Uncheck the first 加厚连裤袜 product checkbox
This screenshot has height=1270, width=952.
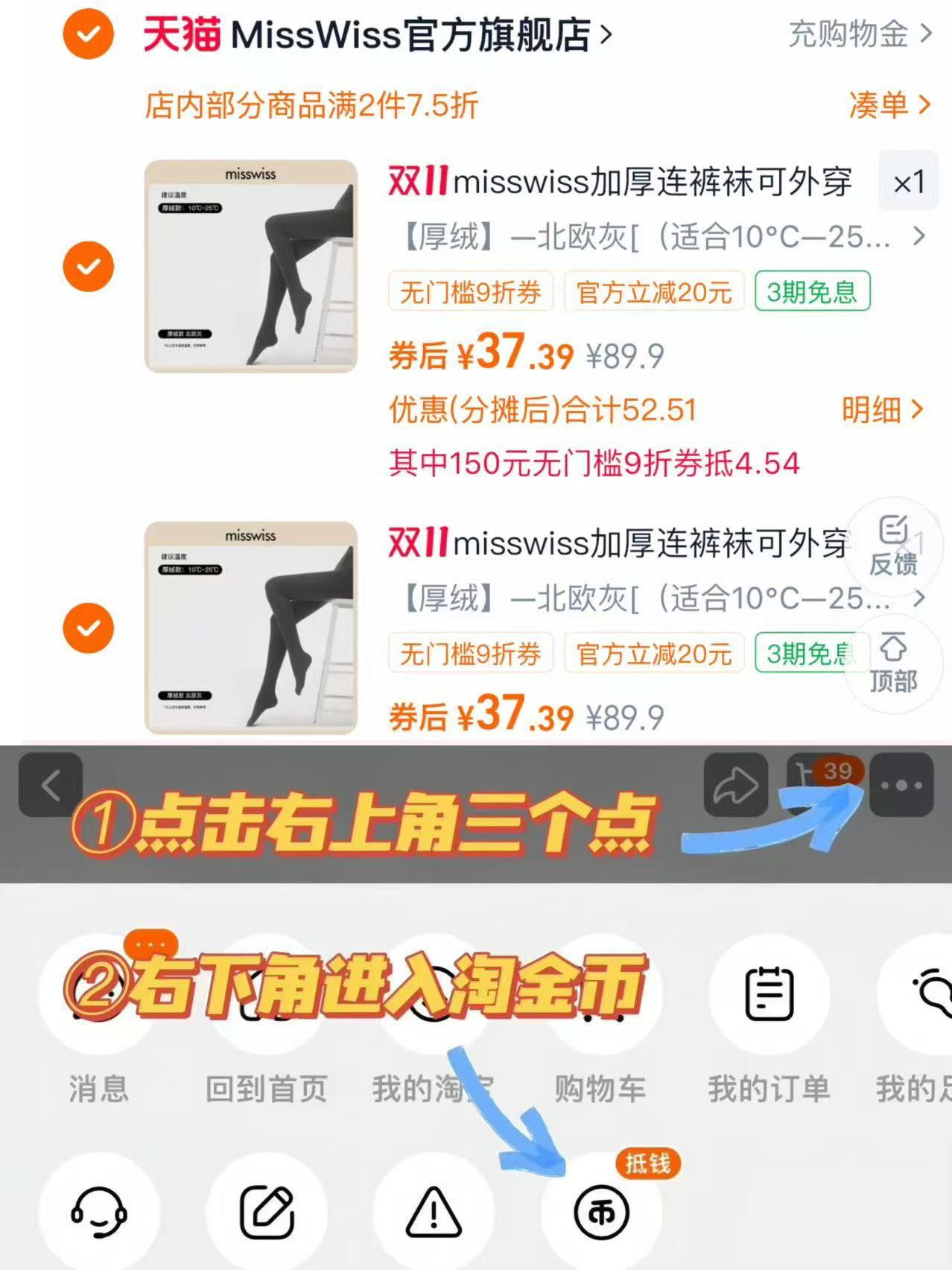pos(87,266)
